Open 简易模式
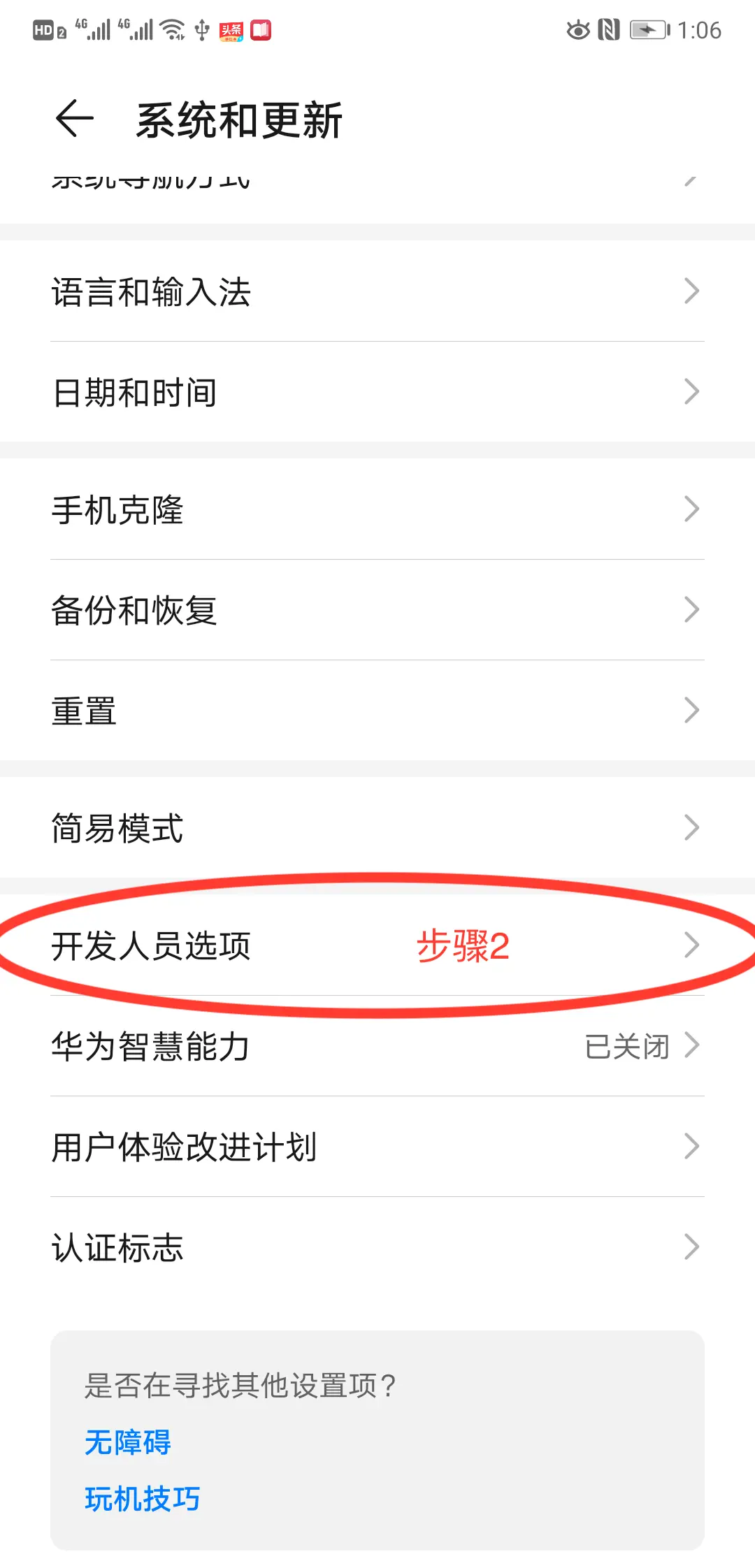The width and height of the screenshot is (755, 1568). click(377, 828)
